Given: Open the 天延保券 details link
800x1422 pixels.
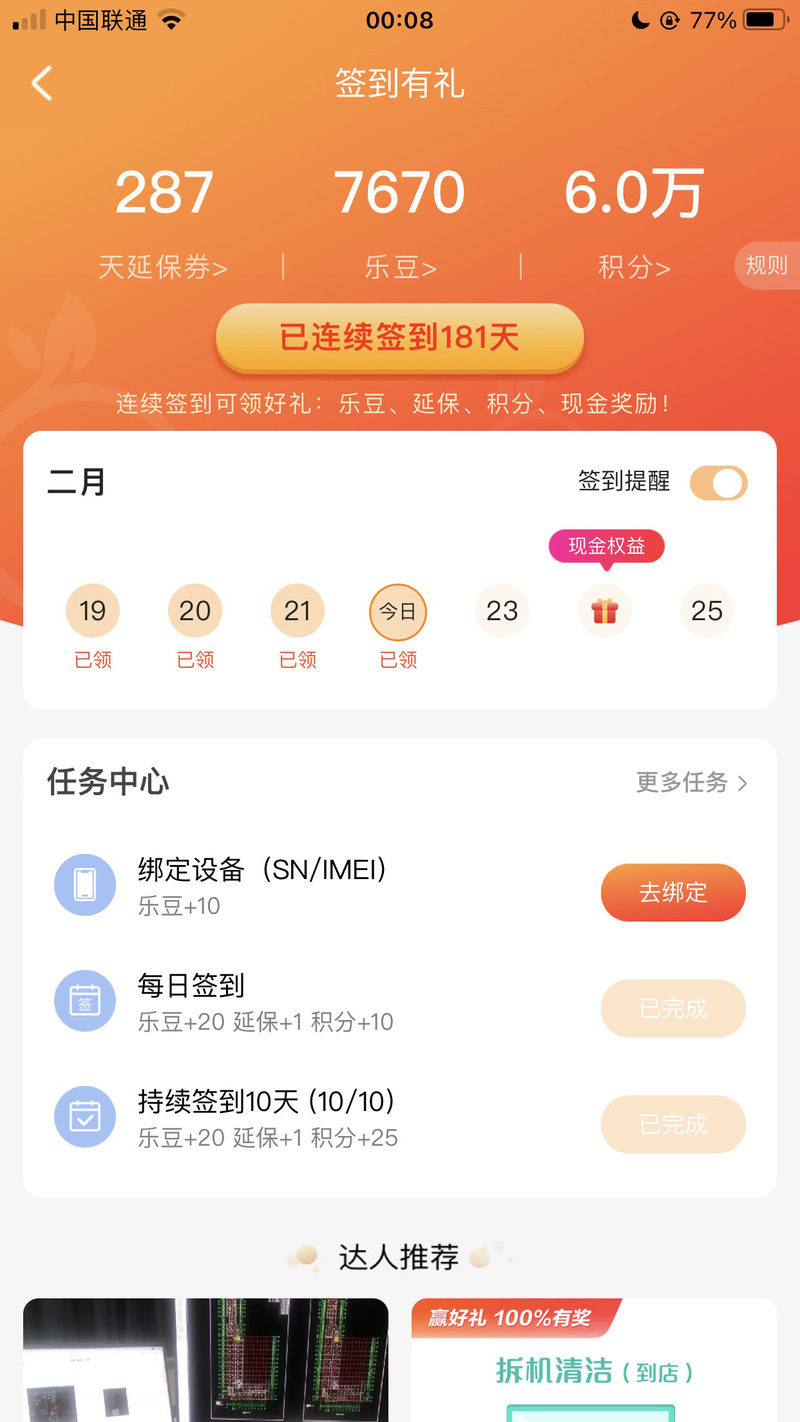Looking at the screenshot, I should coord(163,267).
